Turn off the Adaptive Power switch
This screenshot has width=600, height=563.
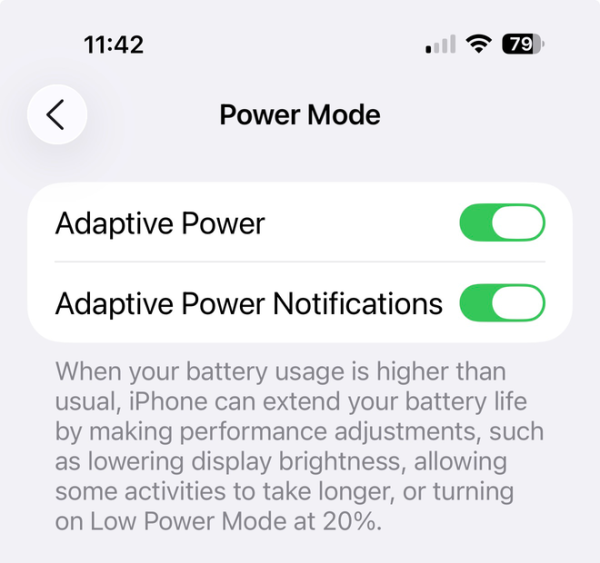pos(502,222)
